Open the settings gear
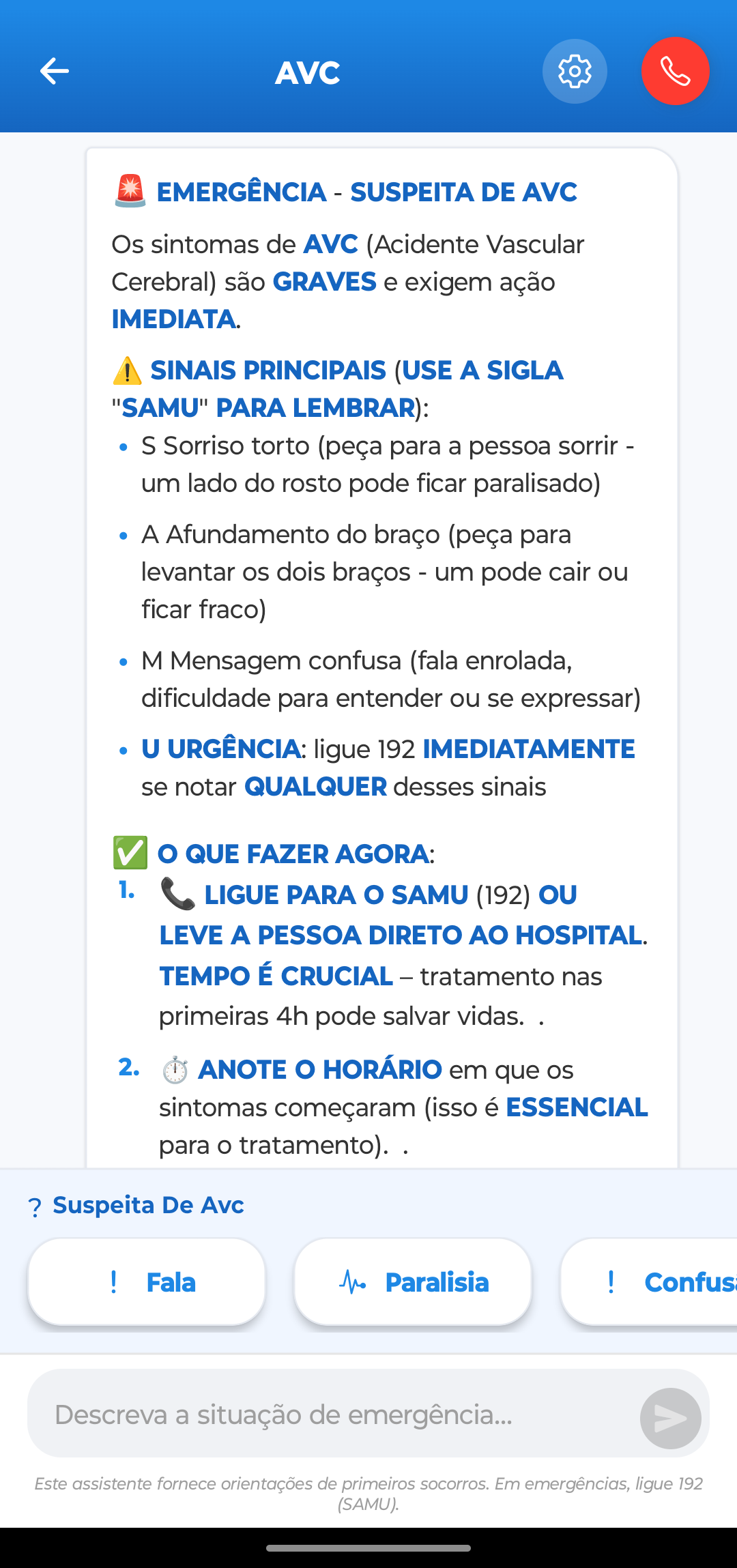The width and height of the screenshot is (737, 1568). [575, 71]
